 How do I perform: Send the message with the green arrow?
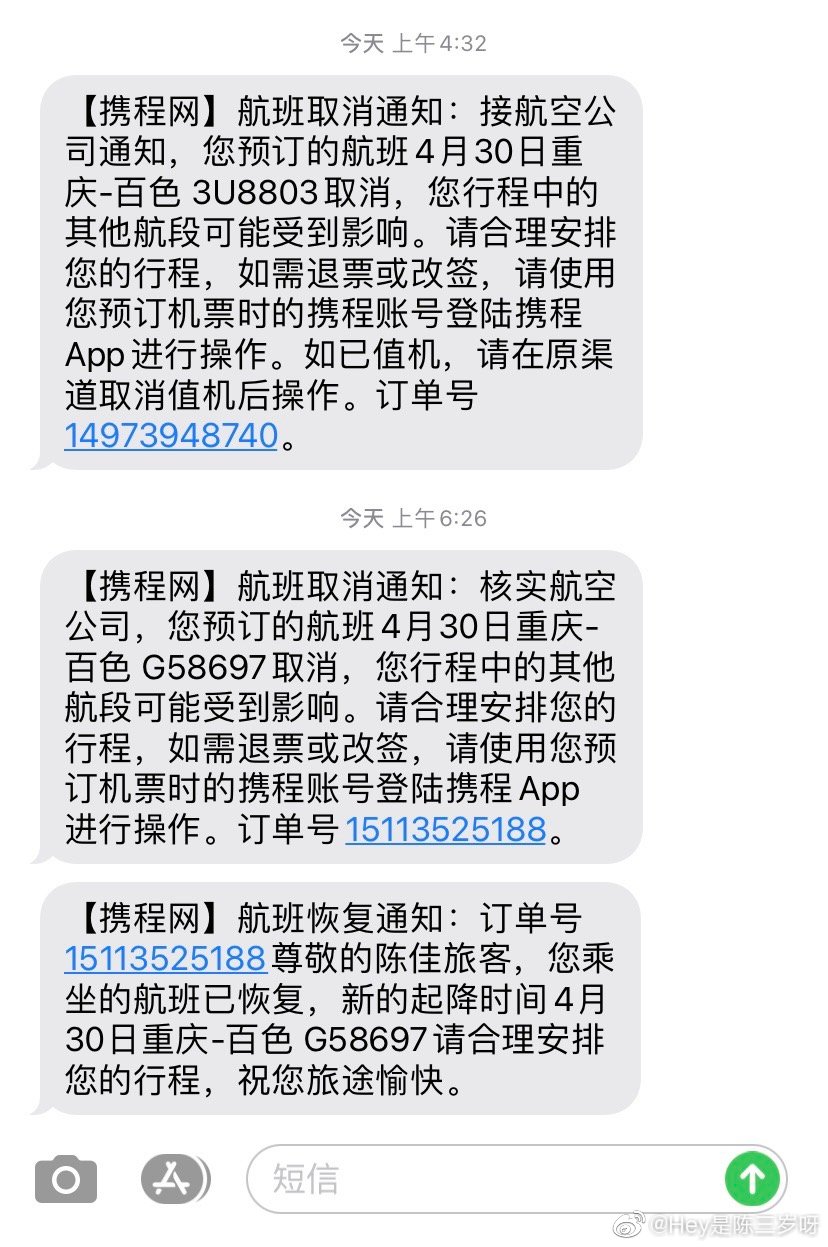[x=751, y=1180]
